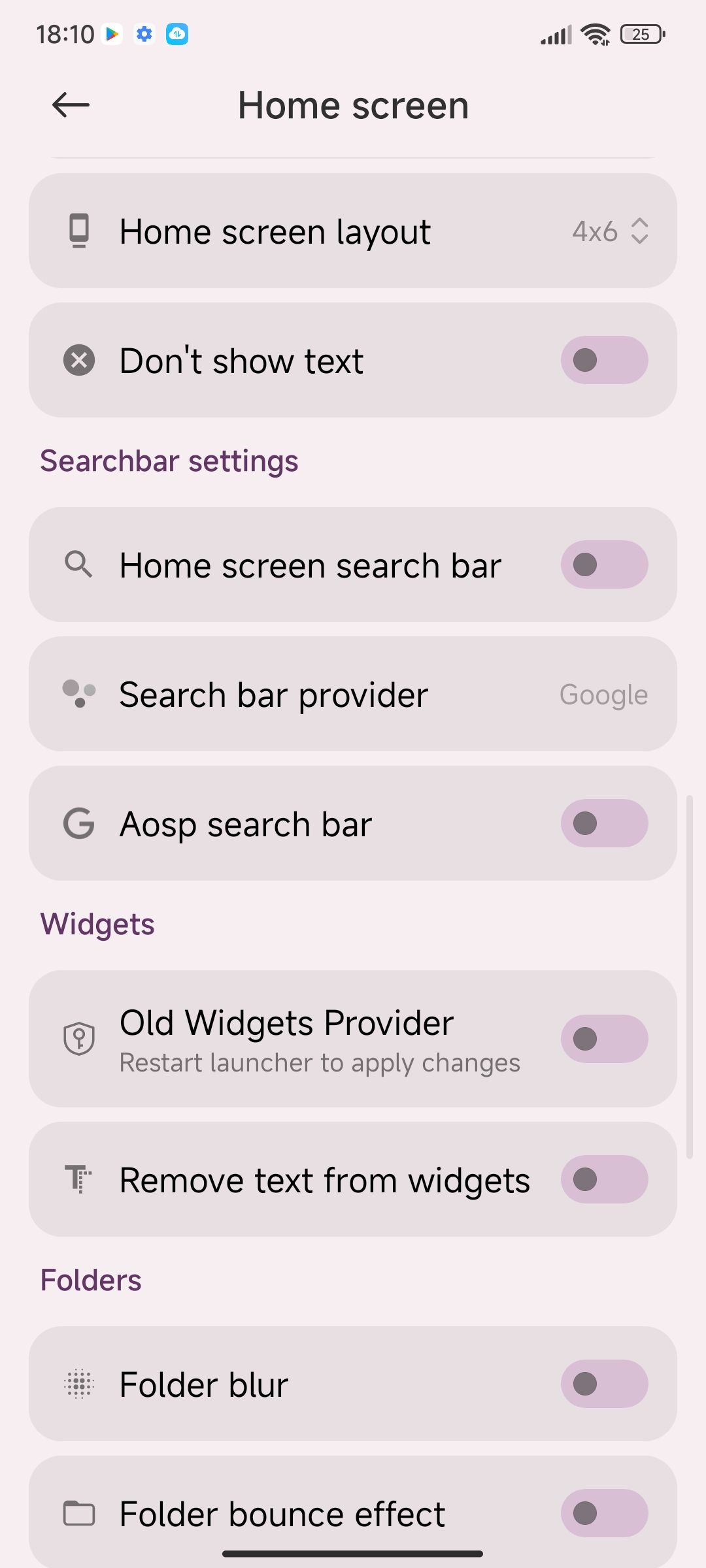Toggle the Aosp search bar switch
This screenshot has width=706, height=1568.
(604, 823)
